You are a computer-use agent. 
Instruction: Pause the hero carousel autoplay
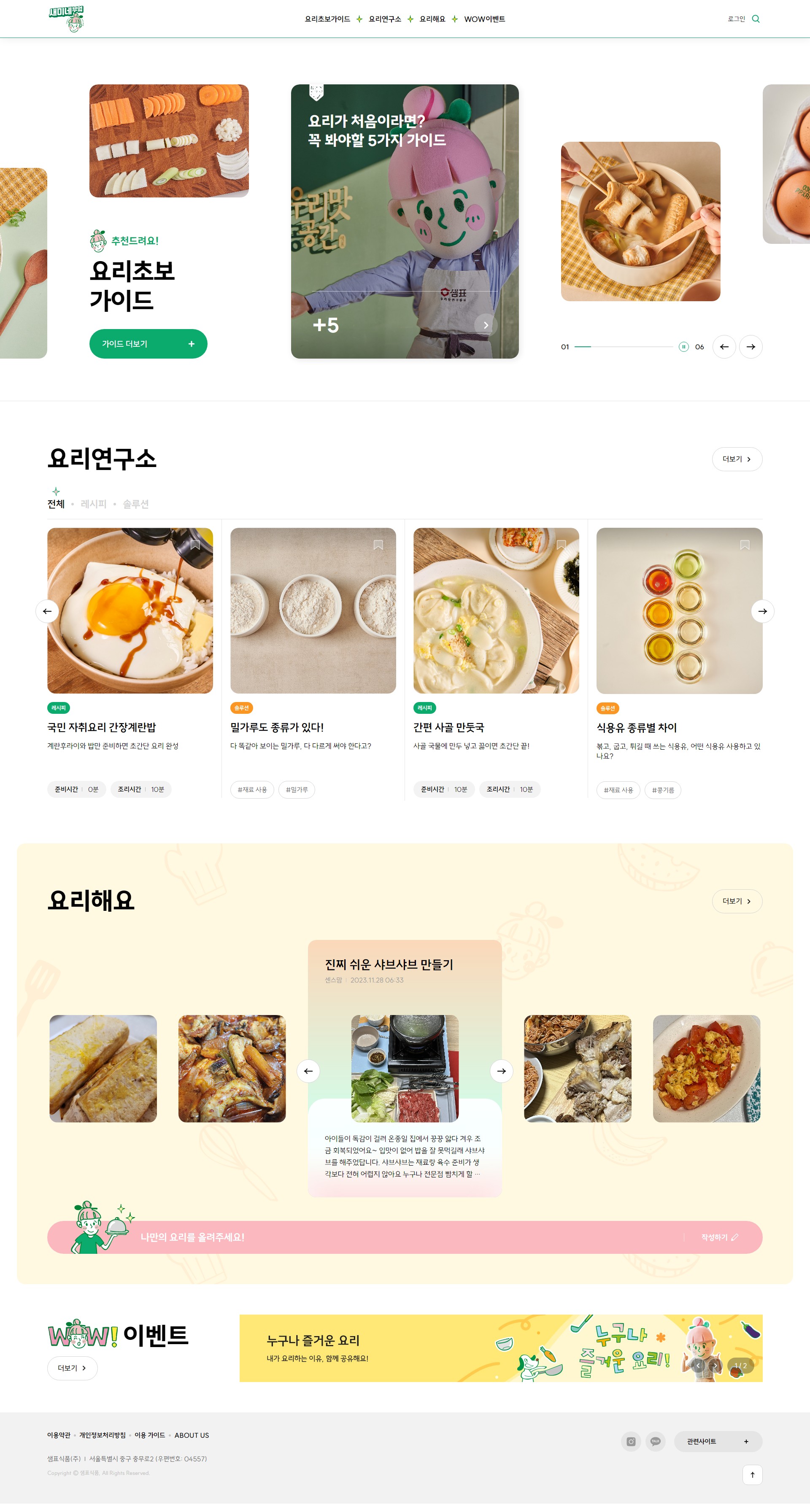point(683,347)
